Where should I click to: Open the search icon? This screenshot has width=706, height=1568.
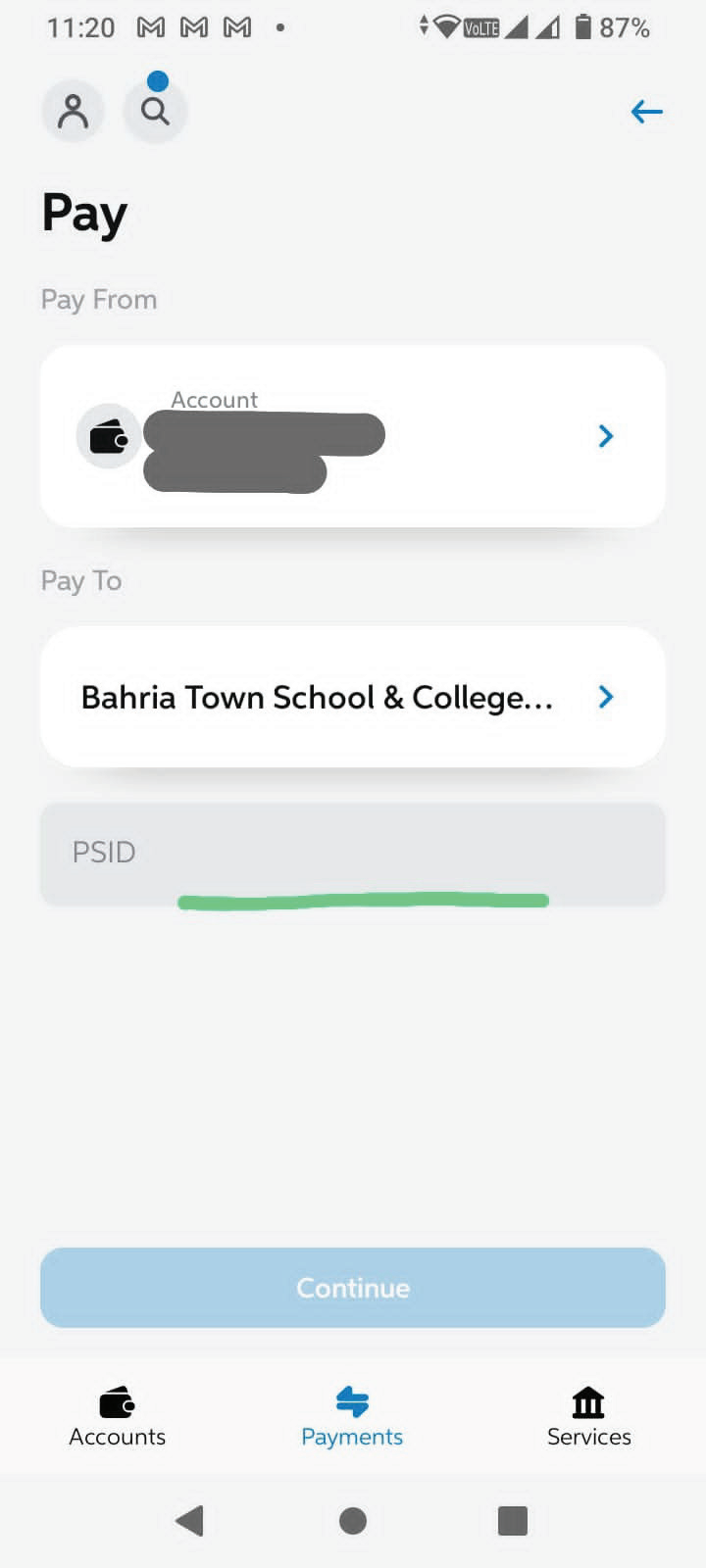coord(155,112)
